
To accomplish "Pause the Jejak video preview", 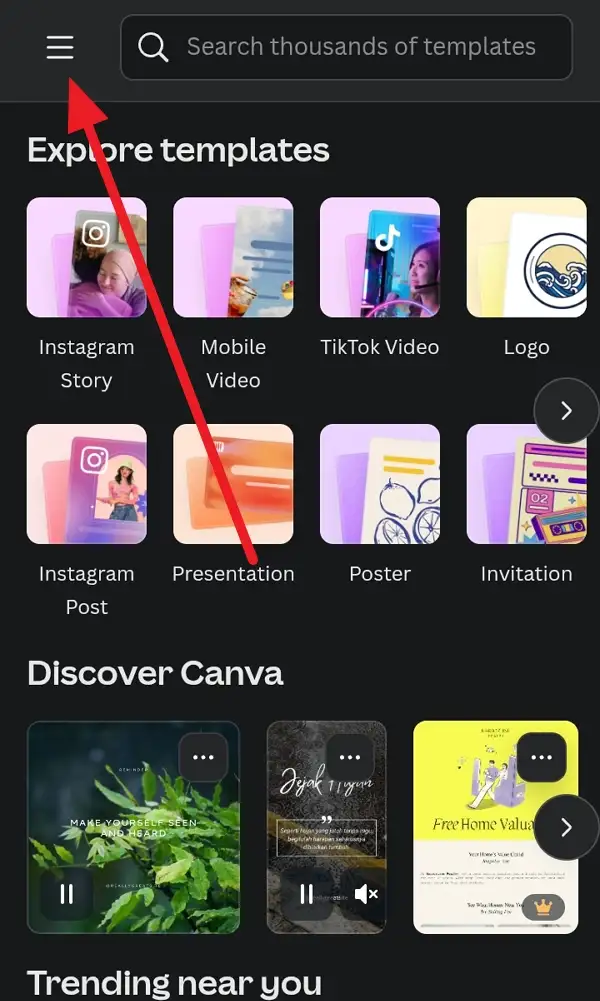I will [x=306, y=894].
